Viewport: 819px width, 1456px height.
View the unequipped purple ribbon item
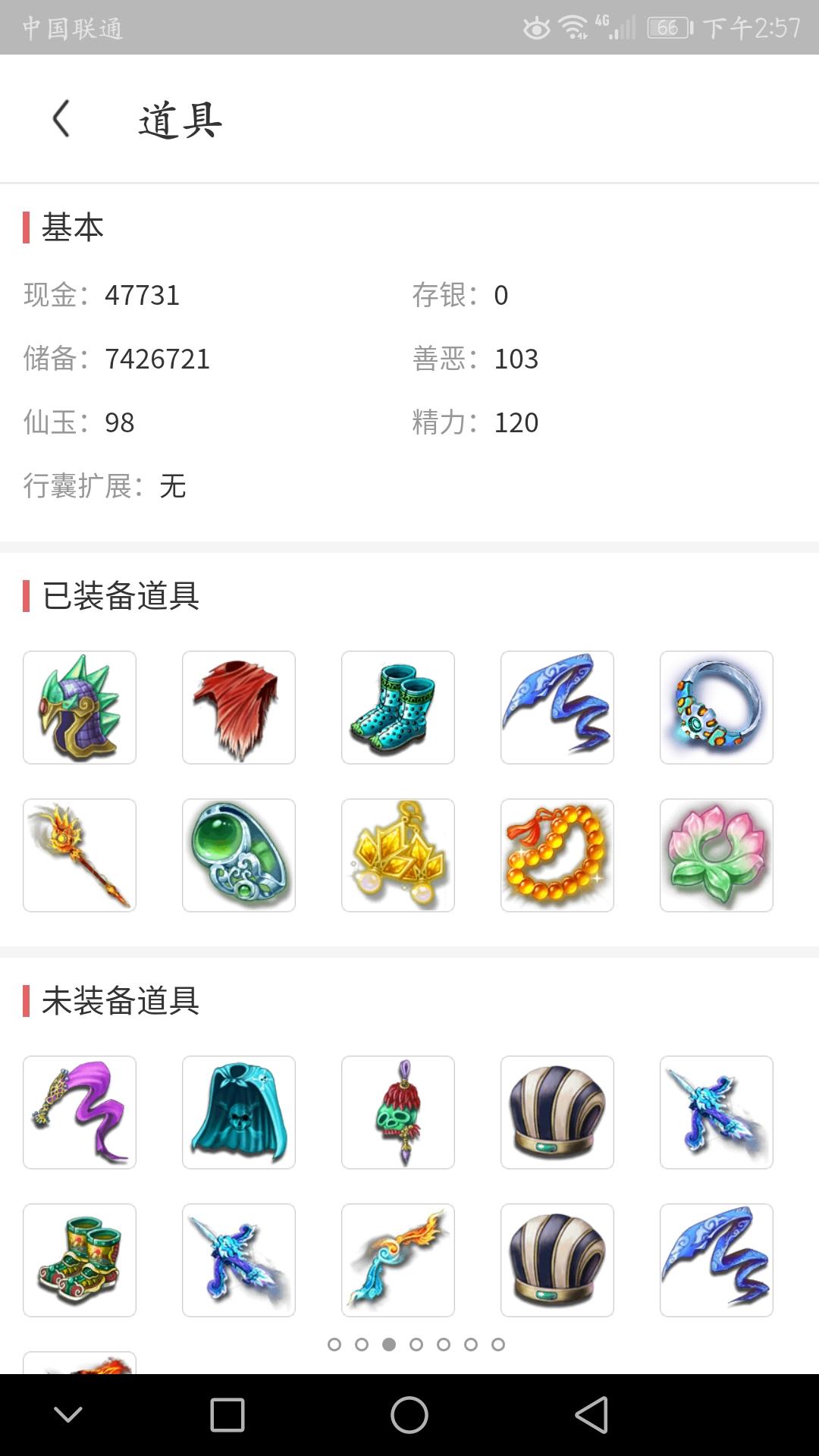(80, 1112)
